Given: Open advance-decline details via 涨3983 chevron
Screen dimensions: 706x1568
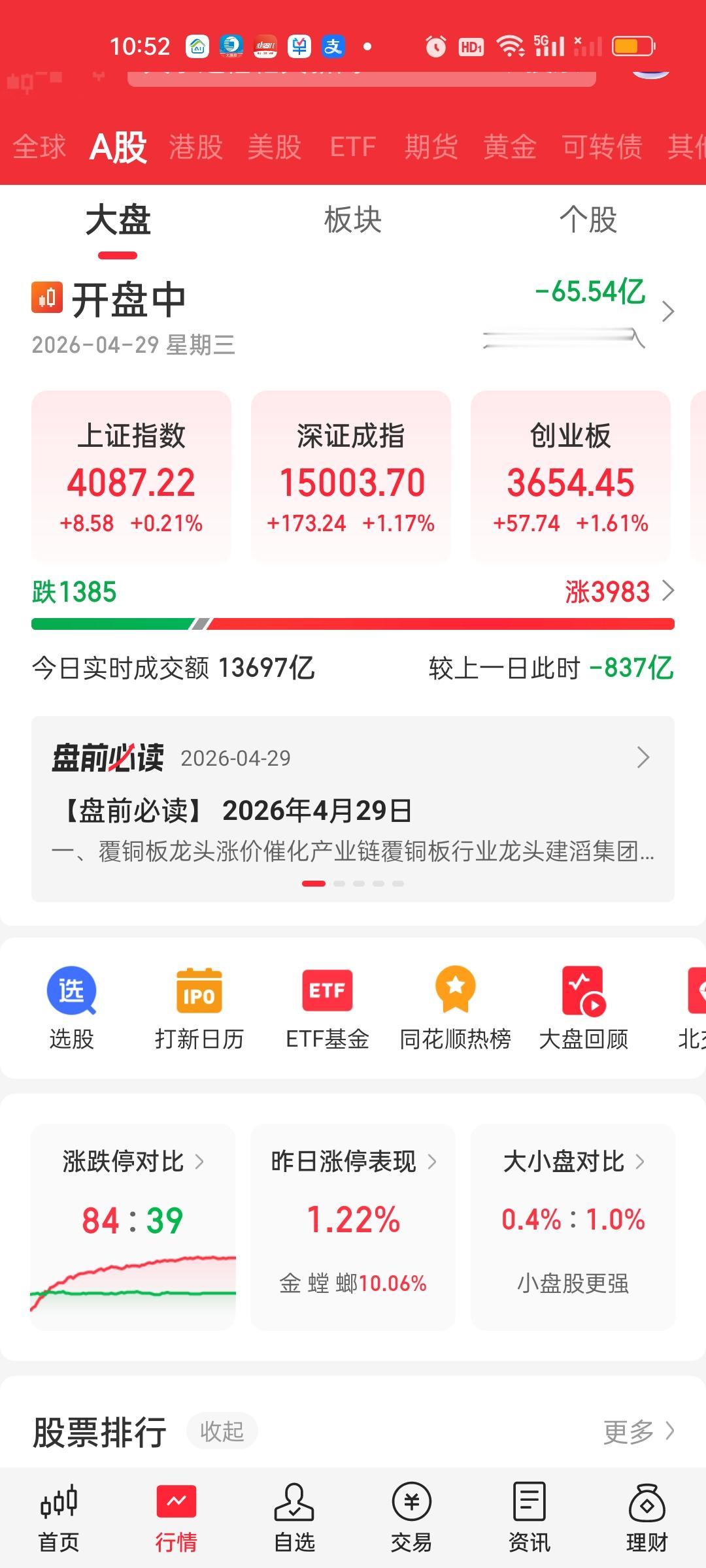Looking at the screenshot, I should point(668,591).
